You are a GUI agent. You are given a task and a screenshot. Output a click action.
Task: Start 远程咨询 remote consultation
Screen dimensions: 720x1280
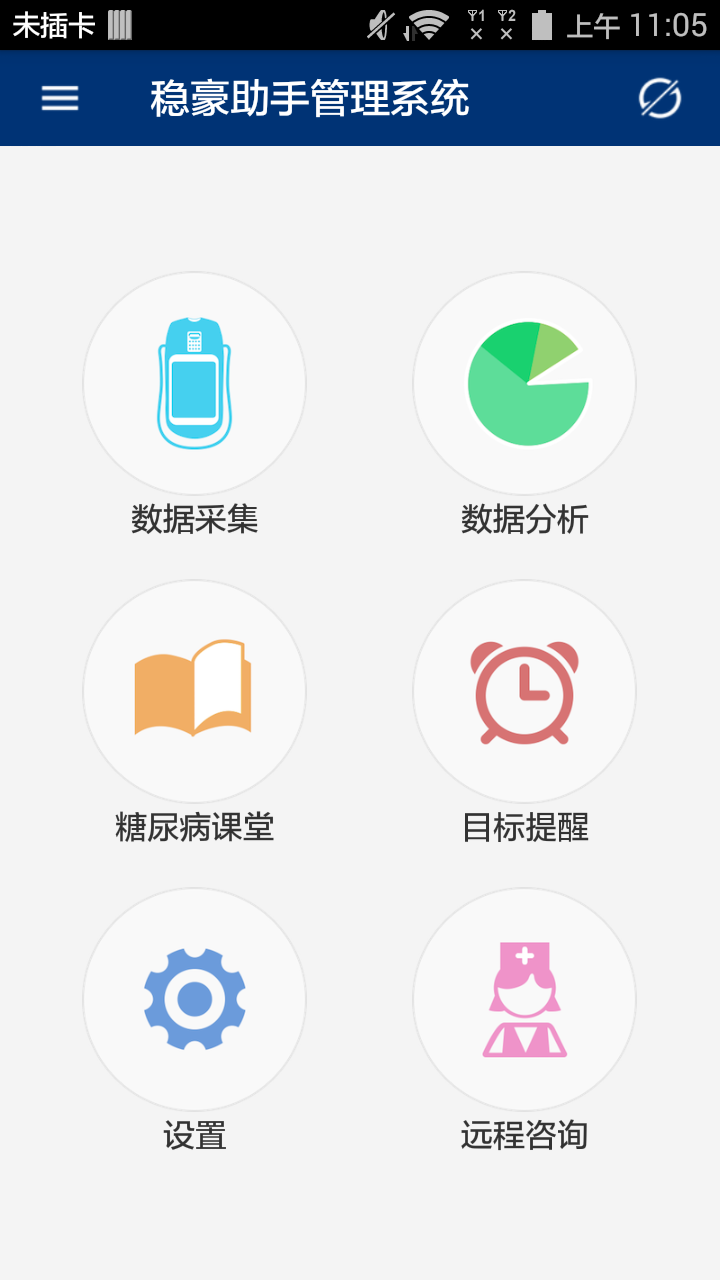[525, 1000]
